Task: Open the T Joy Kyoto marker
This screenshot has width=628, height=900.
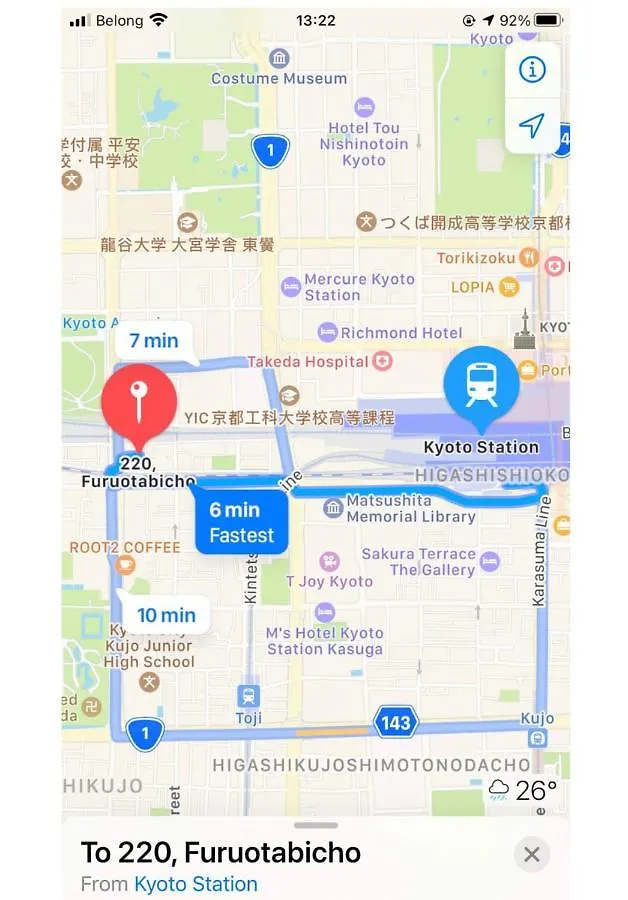Action: [x=329, y=563]
